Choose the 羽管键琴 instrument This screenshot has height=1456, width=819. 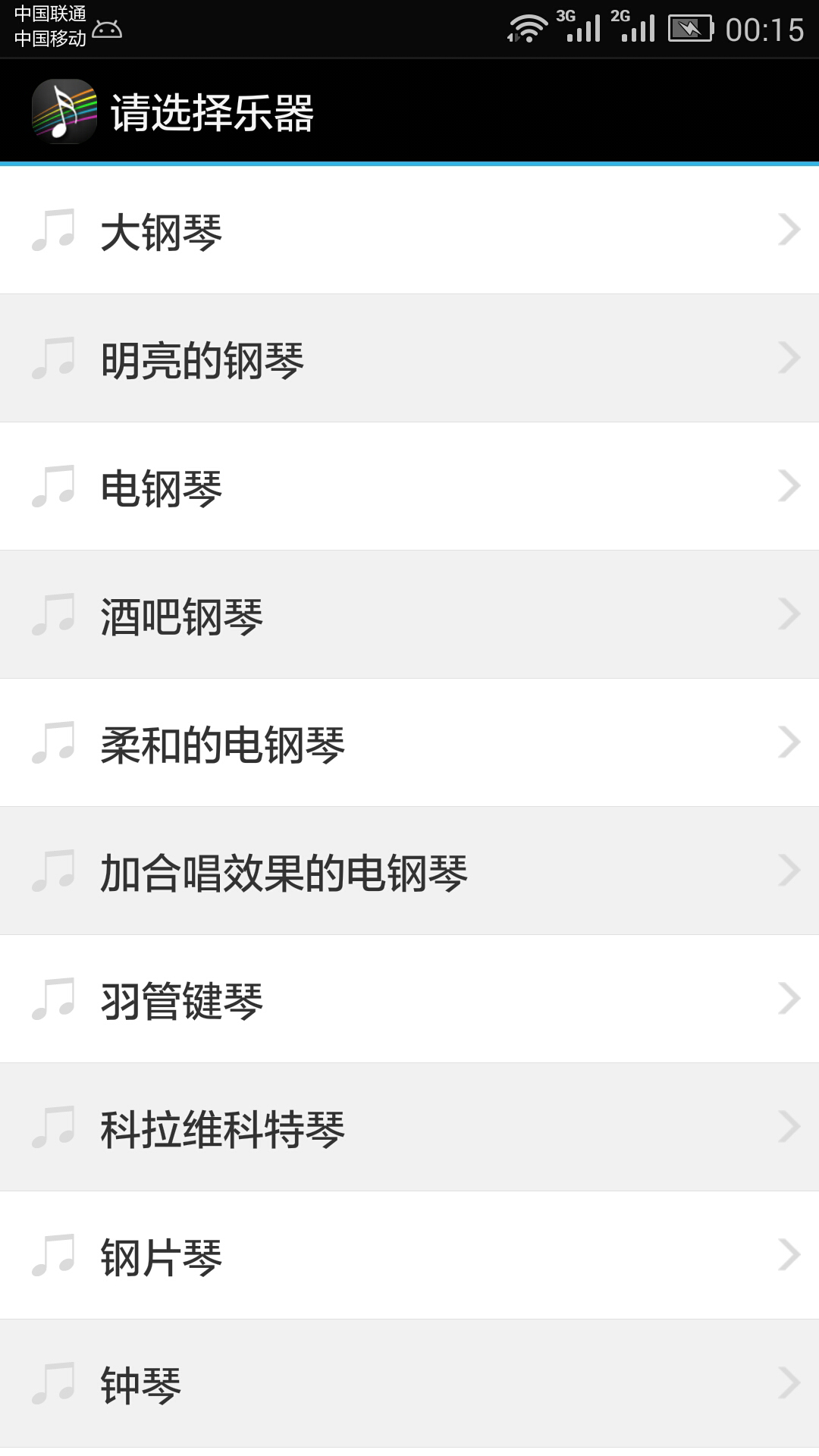409,999
